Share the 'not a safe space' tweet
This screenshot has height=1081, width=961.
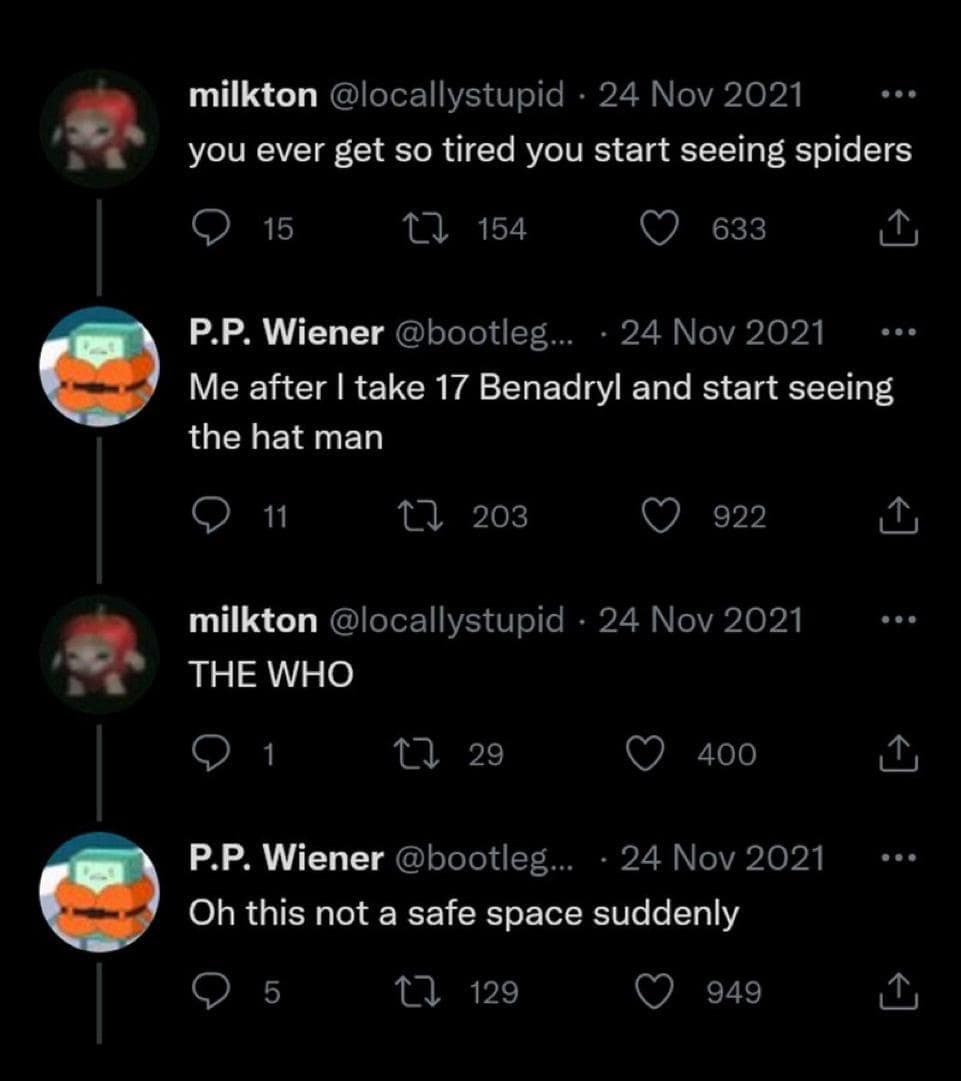tap(897, 992)
